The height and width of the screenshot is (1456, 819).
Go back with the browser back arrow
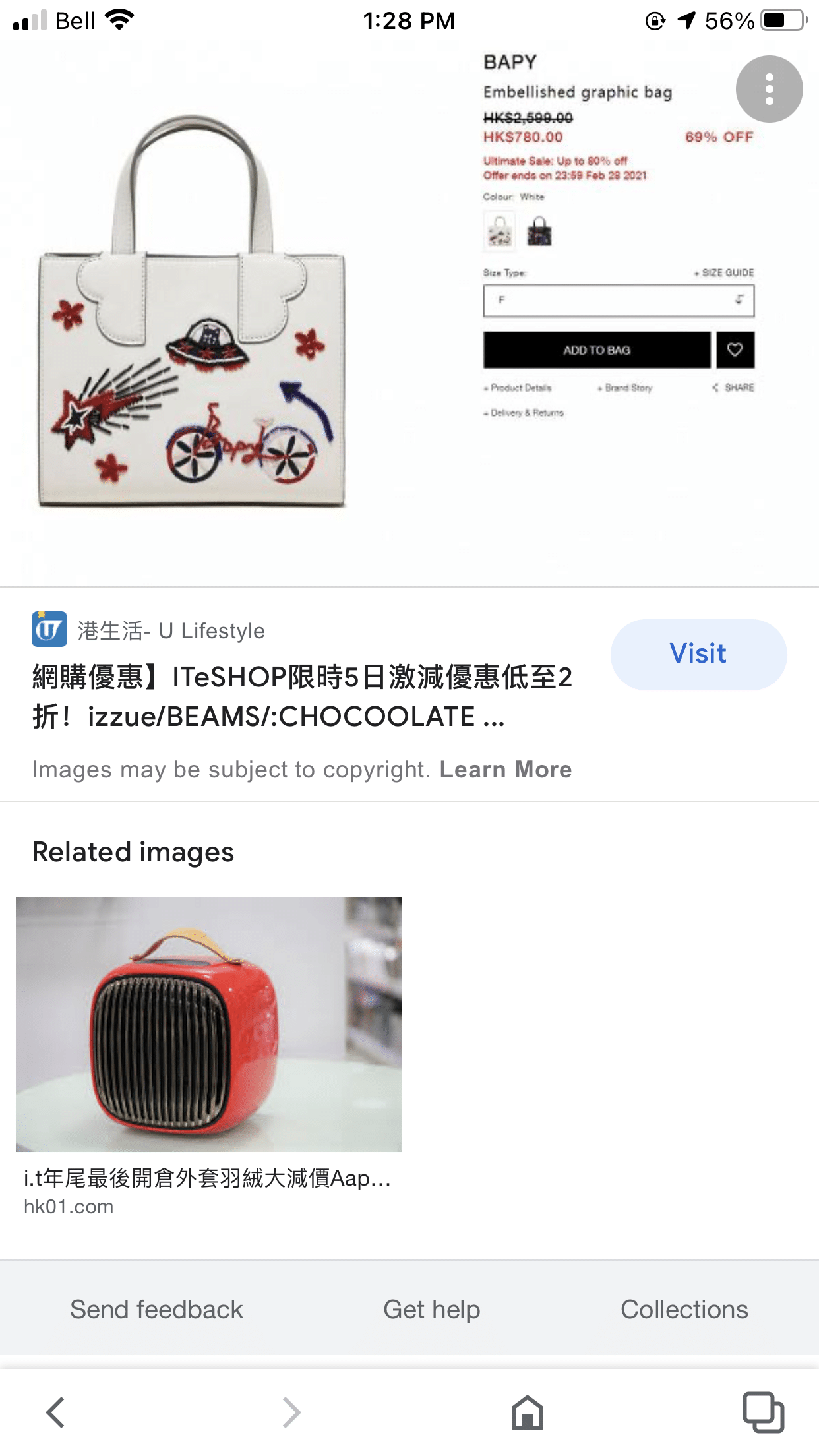coord(55,1412)
